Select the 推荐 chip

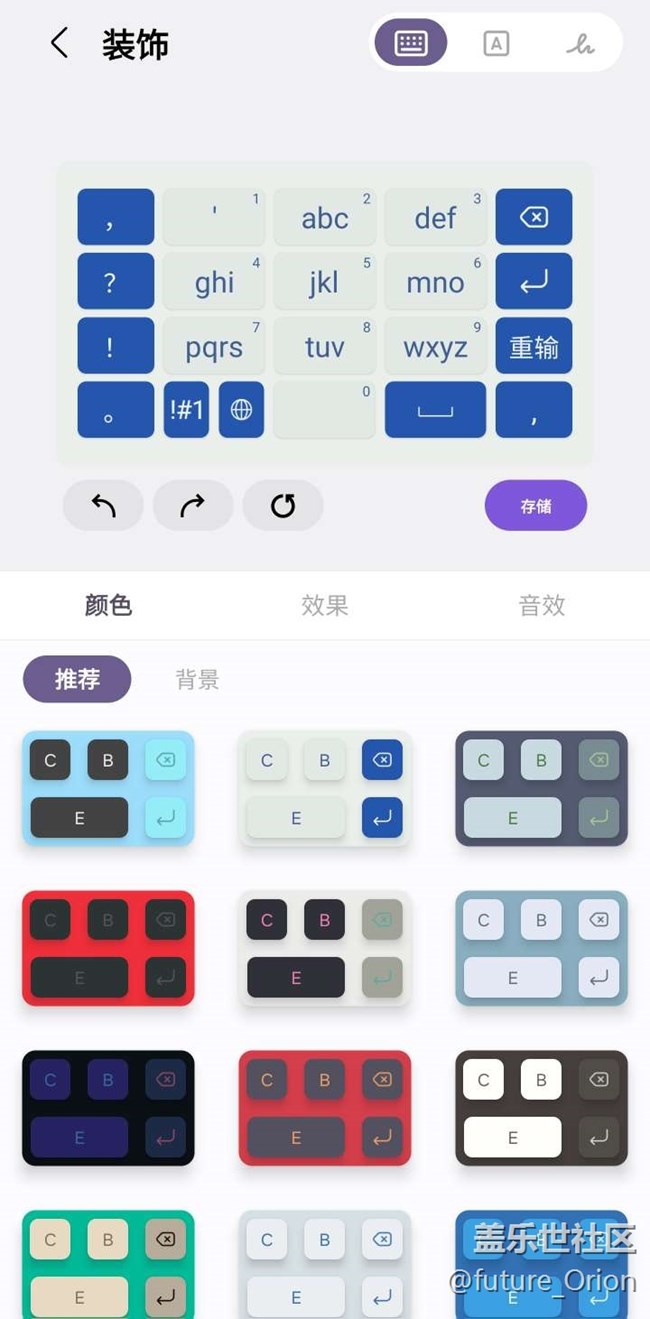pos(77,680)
